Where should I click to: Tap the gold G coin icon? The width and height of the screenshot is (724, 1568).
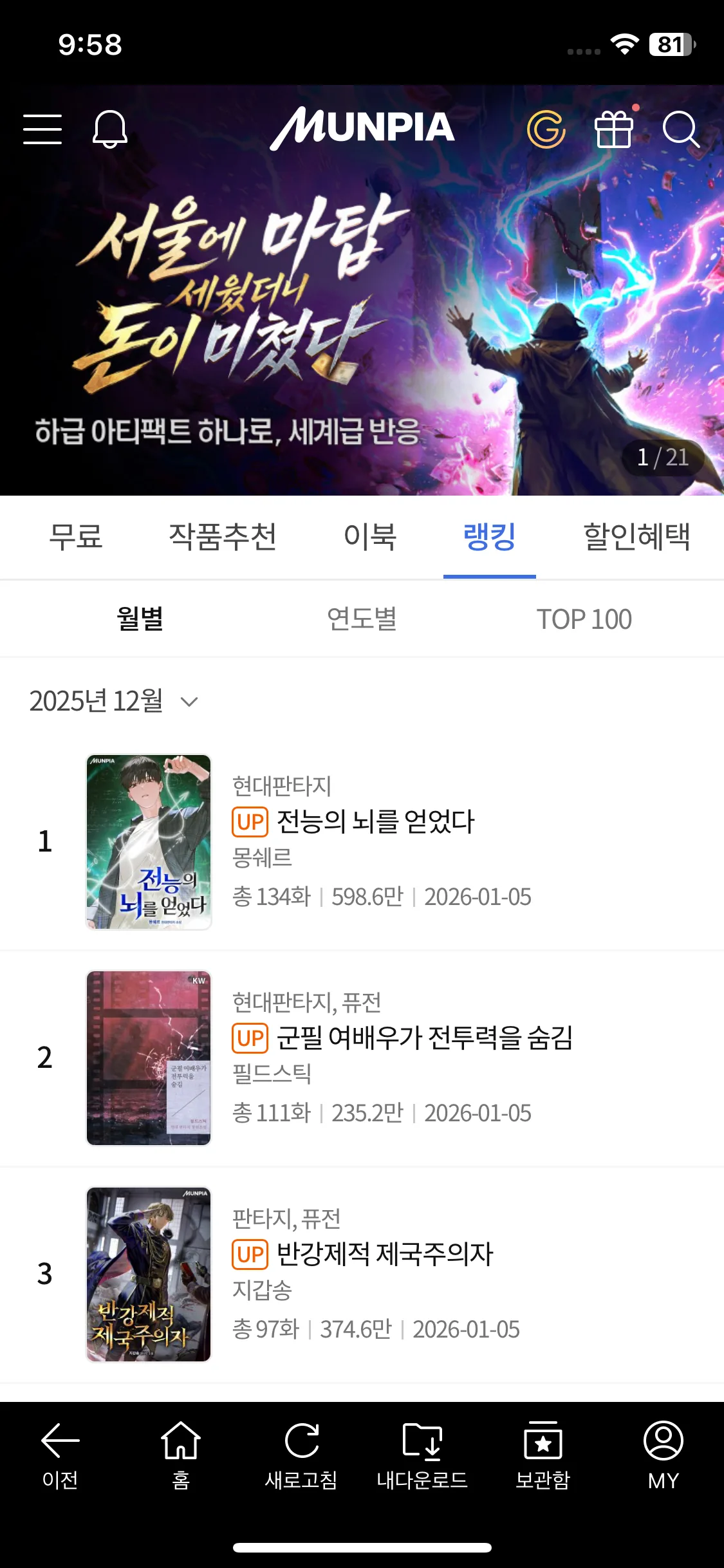(546, 129)
